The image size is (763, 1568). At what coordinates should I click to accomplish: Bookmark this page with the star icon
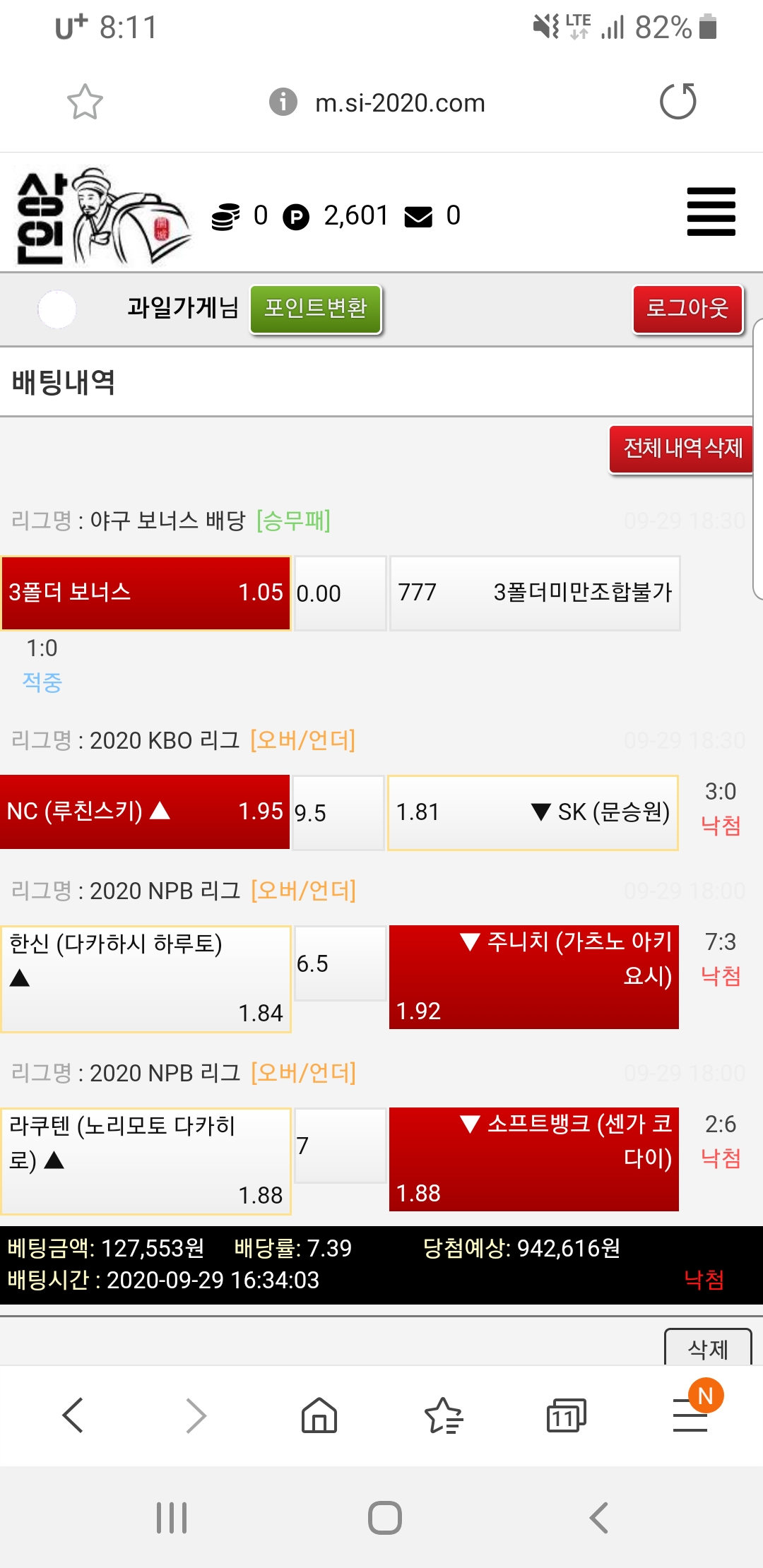(x=85, y=102)
